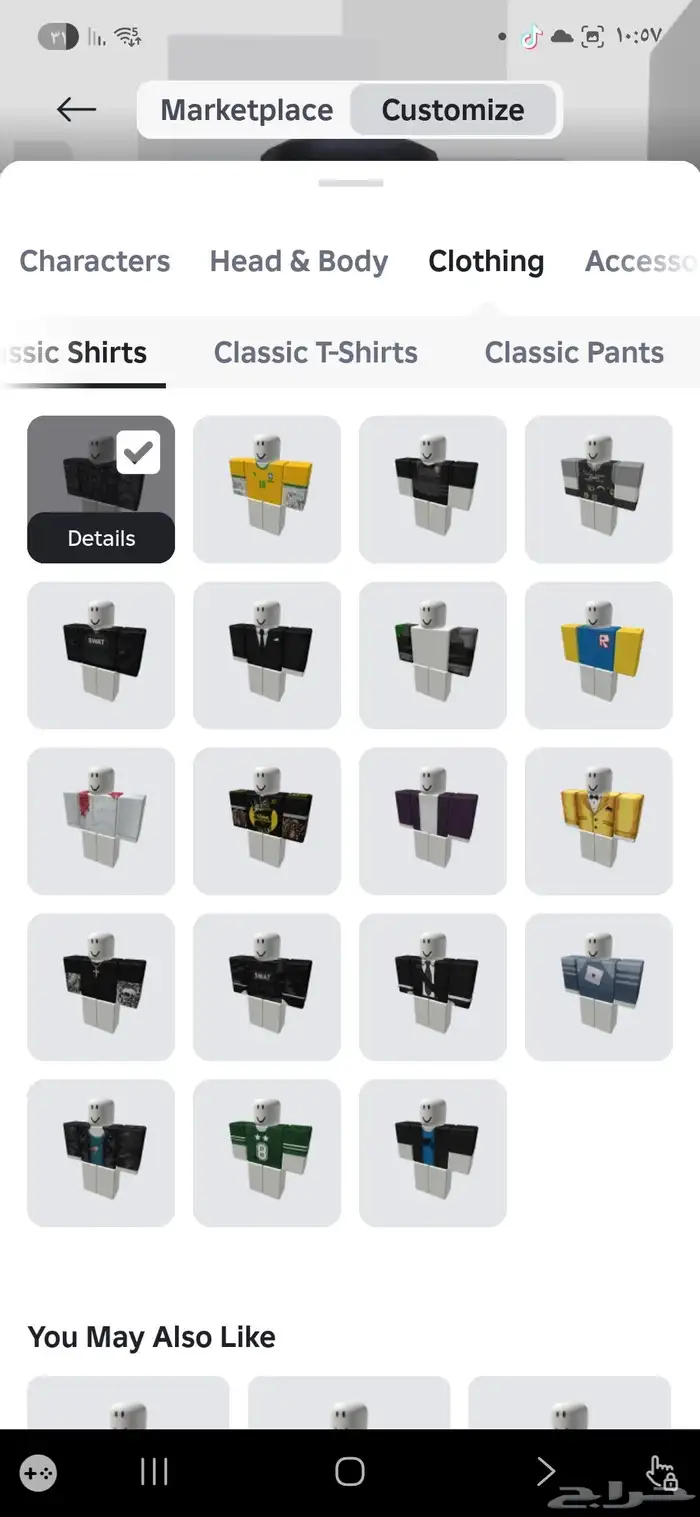
Task: Open recent apps from navigation bar
Action: point(154,1471)
